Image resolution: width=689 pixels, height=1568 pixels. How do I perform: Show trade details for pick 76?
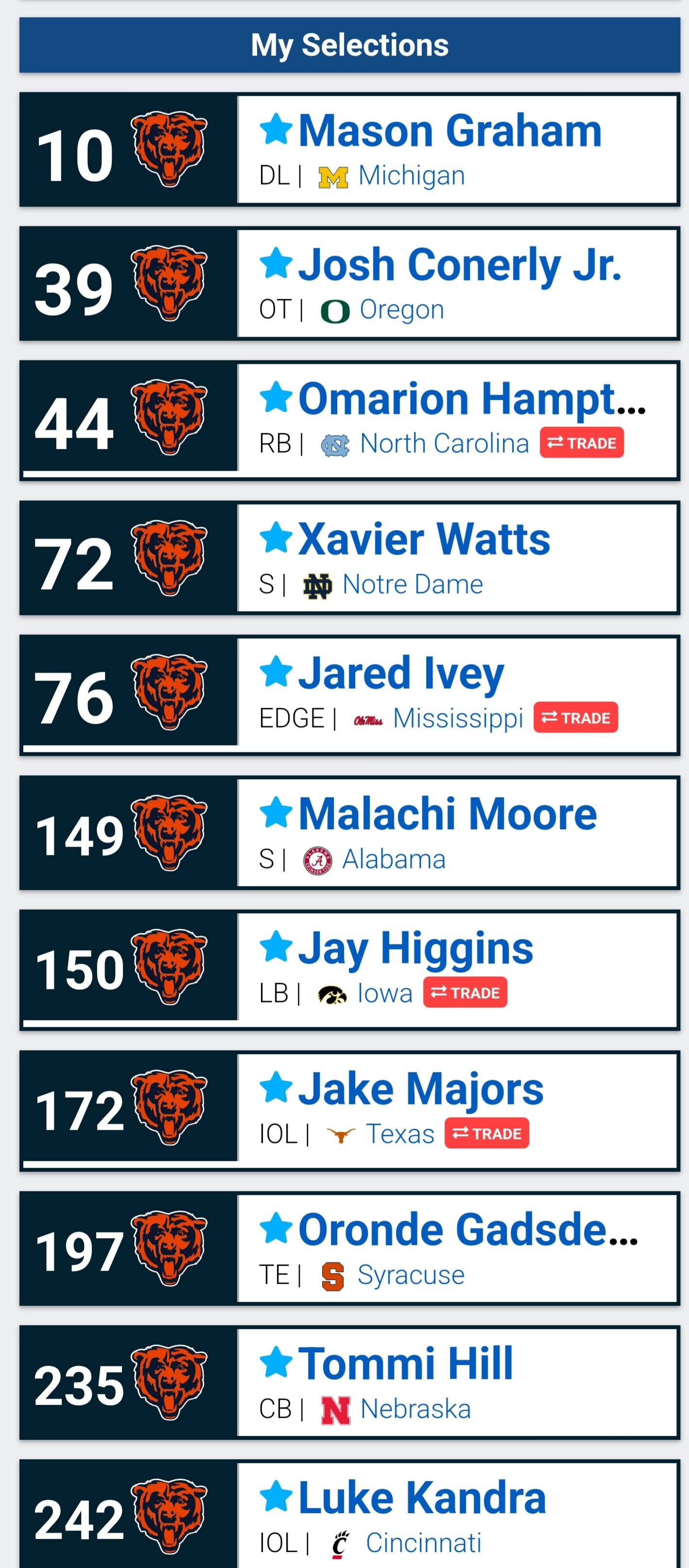click(576, 717)
